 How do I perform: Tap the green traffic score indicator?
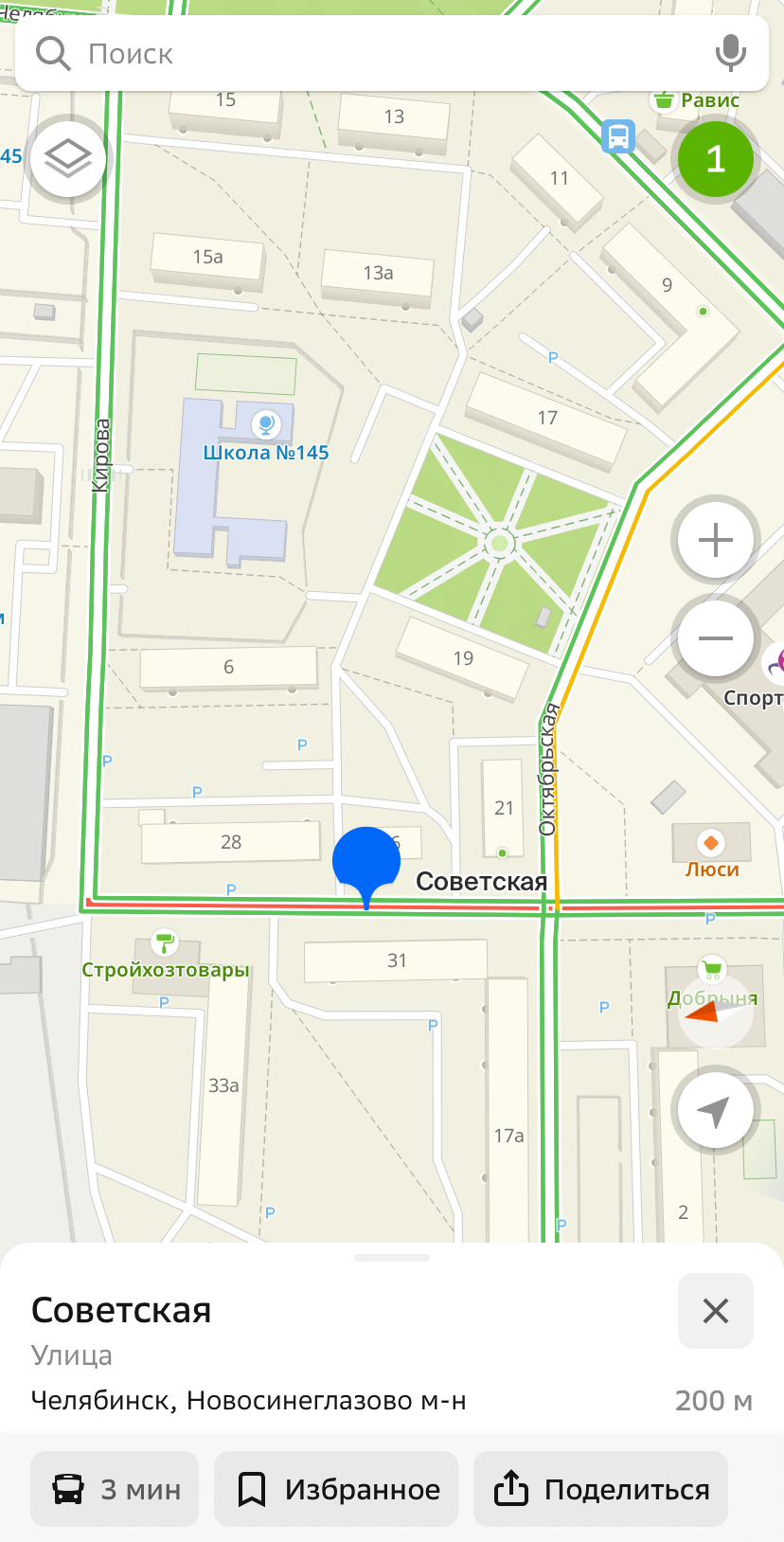tap(716, 159)
